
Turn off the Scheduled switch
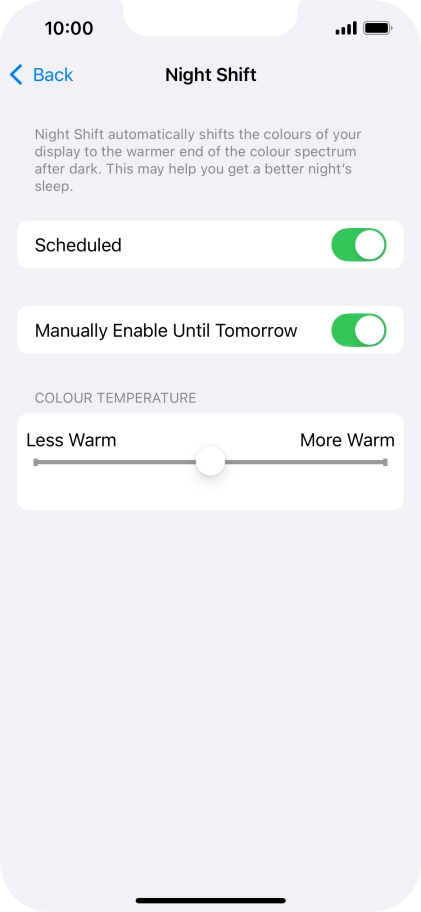(359, 245)
